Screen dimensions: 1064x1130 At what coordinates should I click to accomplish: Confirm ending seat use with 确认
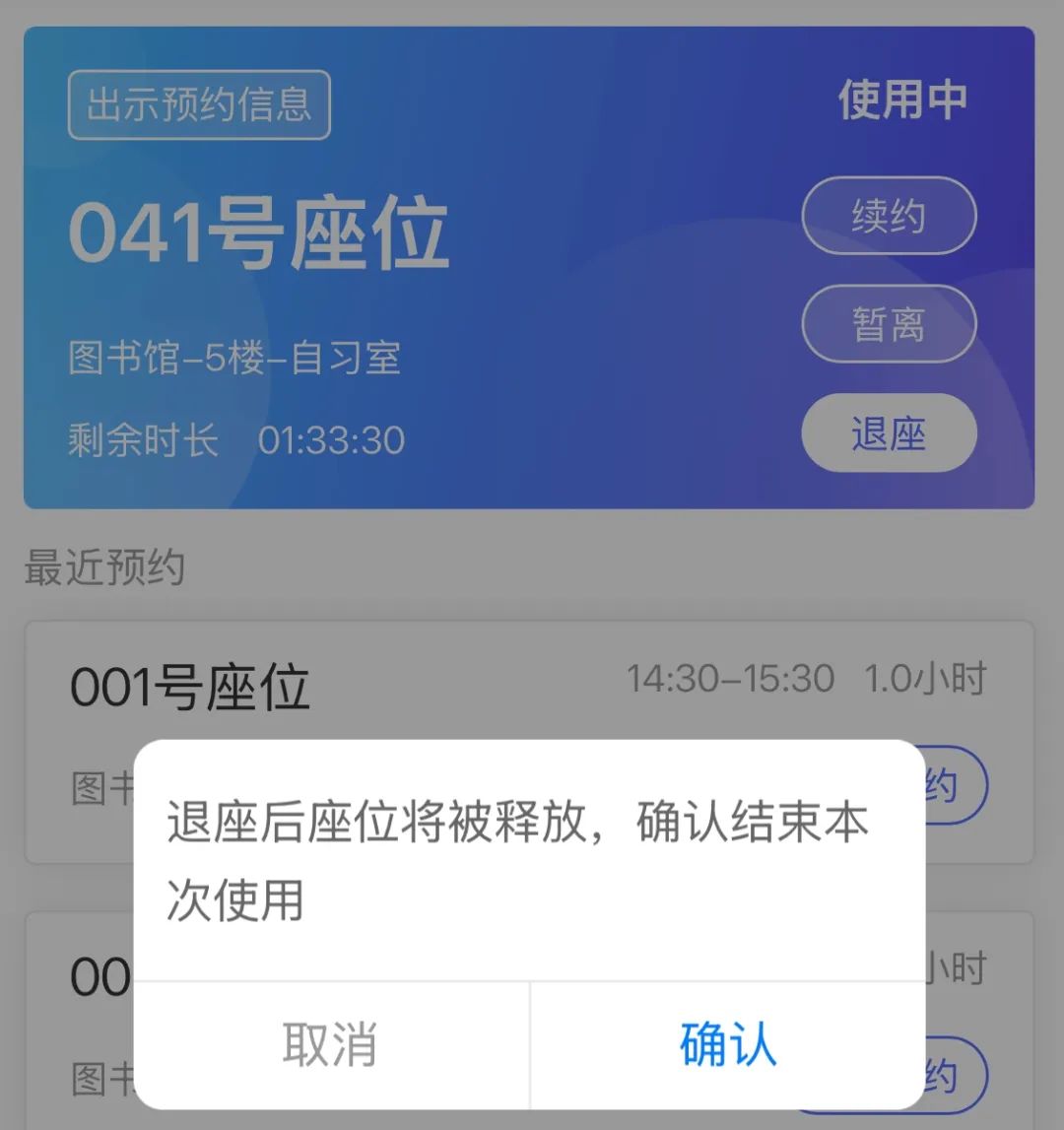pyautogui.click(x=727, y=1045)
